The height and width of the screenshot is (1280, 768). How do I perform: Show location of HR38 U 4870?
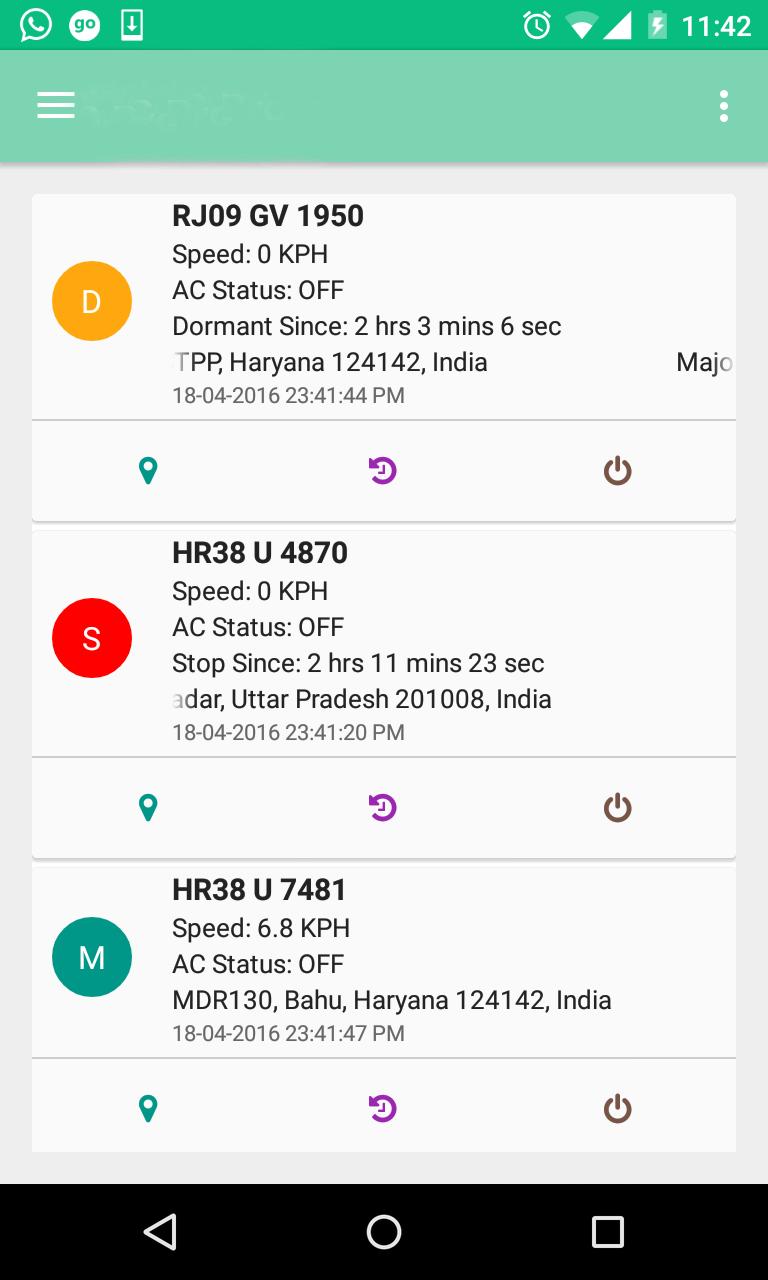click(148, 807)
